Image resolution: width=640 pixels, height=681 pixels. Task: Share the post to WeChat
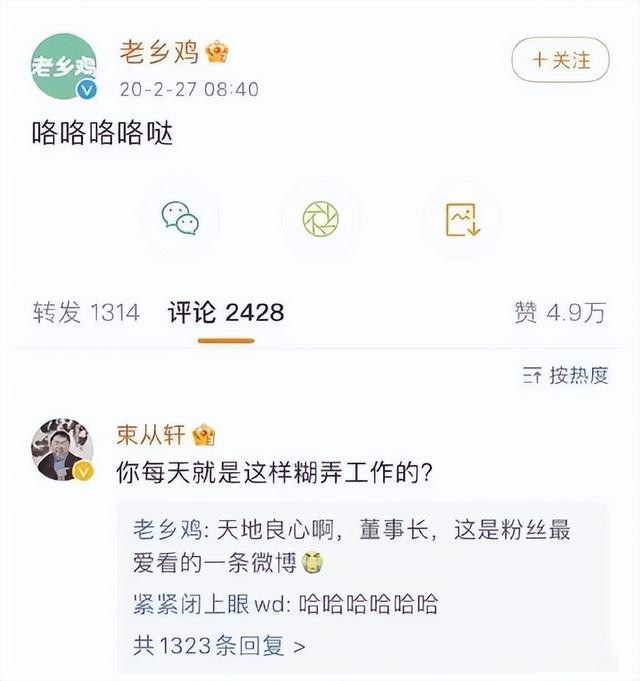[x=180, y=219]
